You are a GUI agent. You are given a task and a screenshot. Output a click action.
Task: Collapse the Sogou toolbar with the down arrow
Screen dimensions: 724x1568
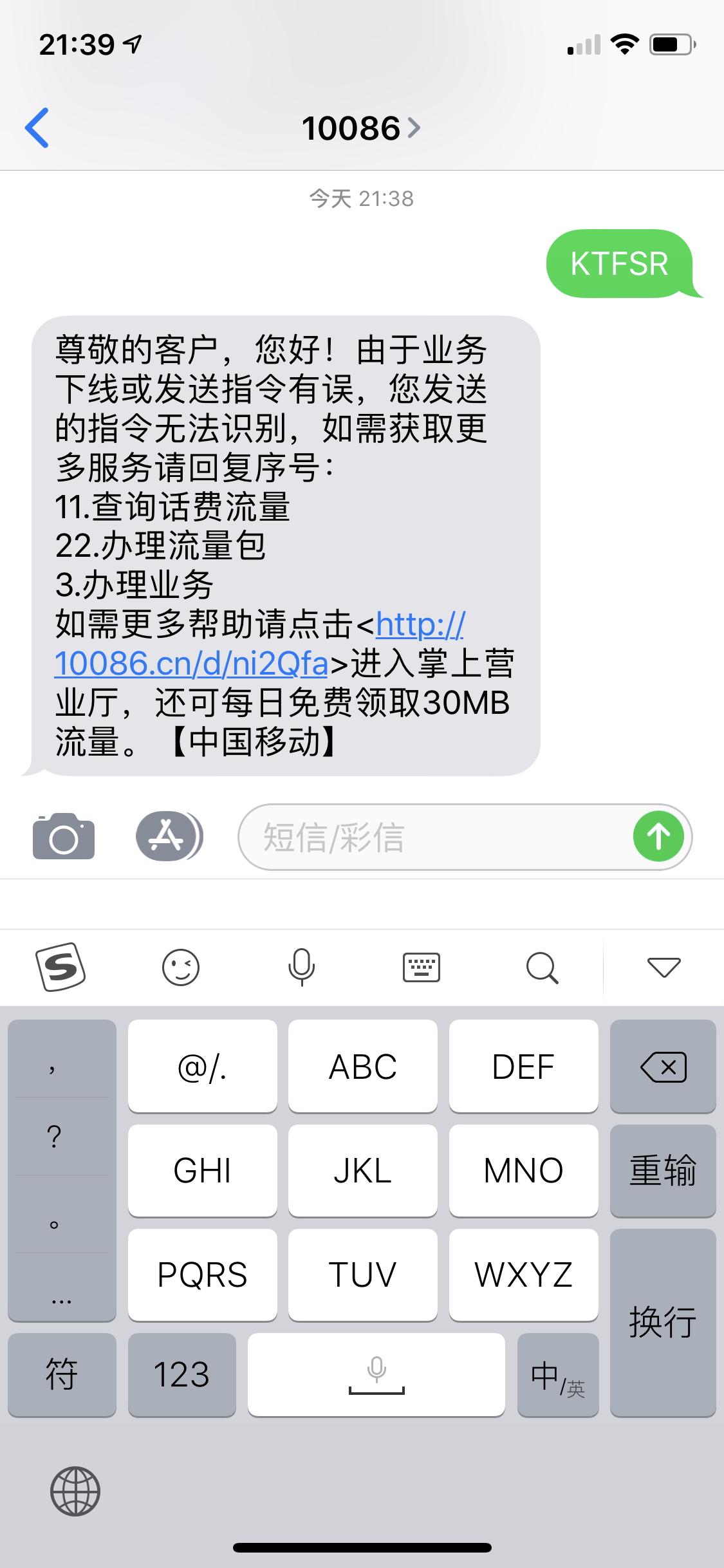click(x=664, y=966)
